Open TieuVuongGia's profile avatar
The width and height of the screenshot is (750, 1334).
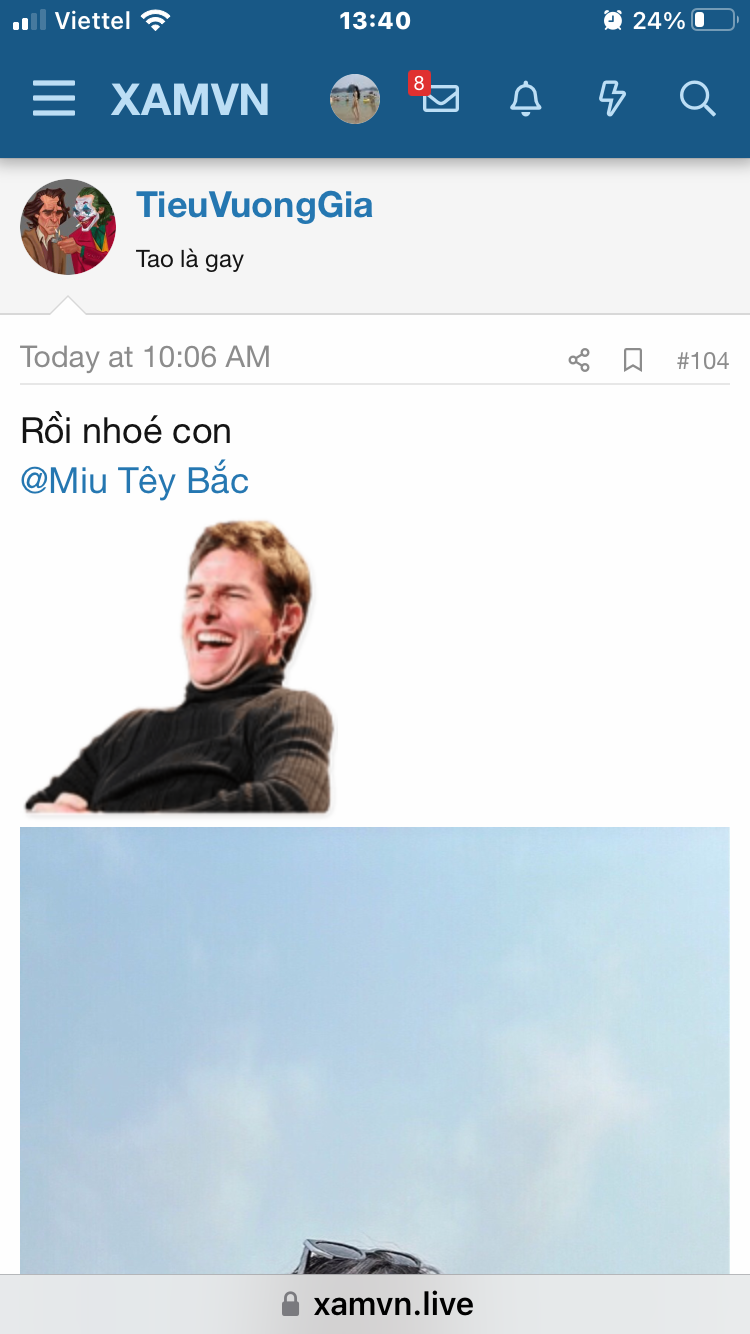[68, 227]
